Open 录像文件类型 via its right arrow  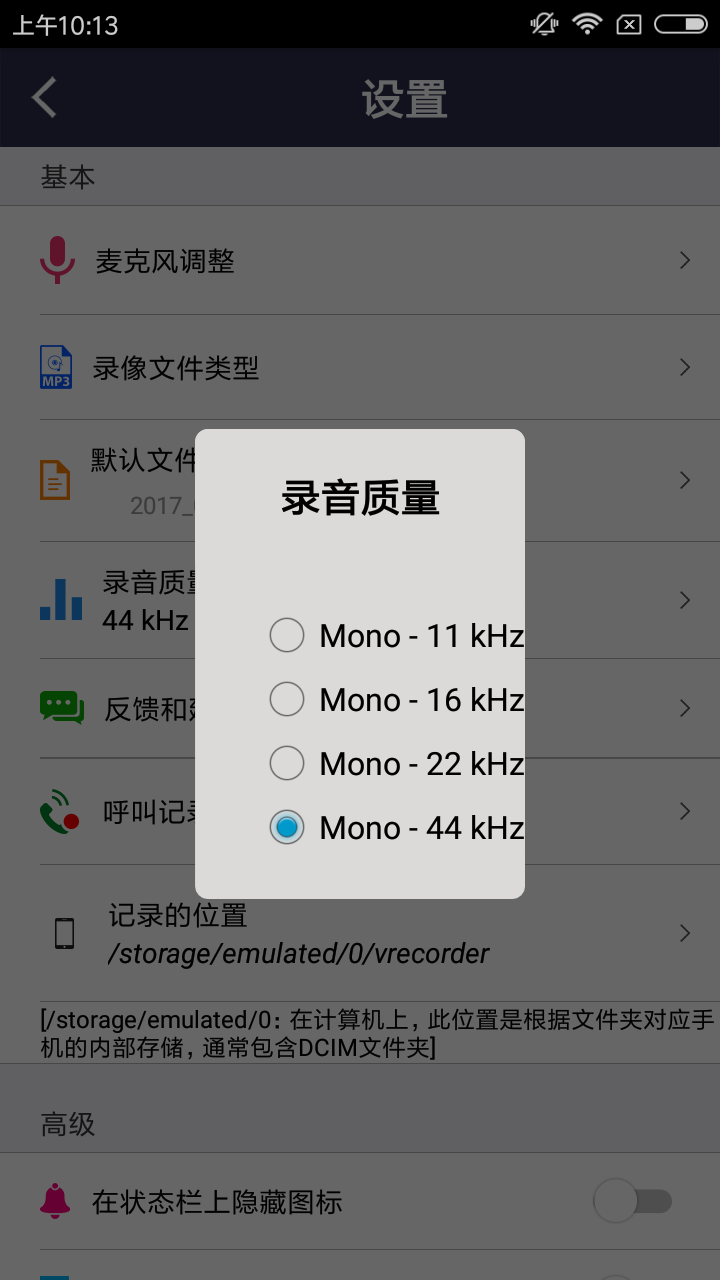[685, 367]
